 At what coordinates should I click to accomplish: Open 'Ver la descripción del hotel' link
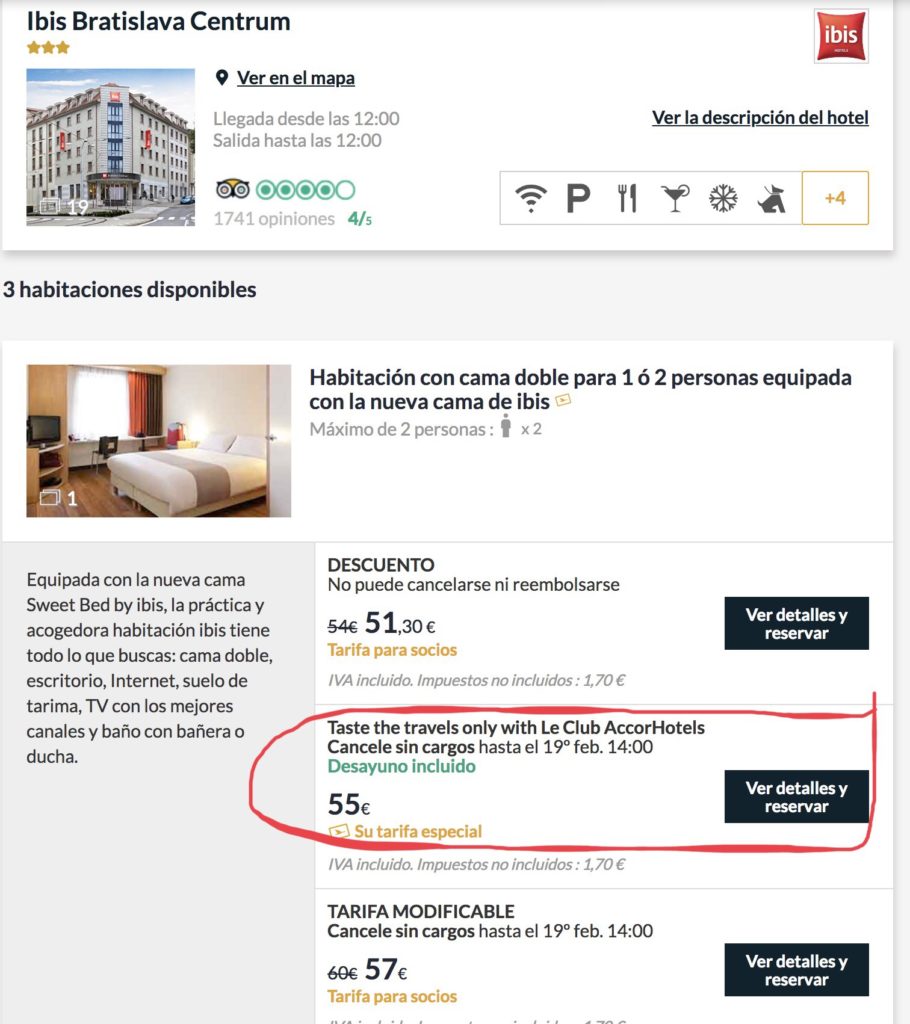coord(760,118)
